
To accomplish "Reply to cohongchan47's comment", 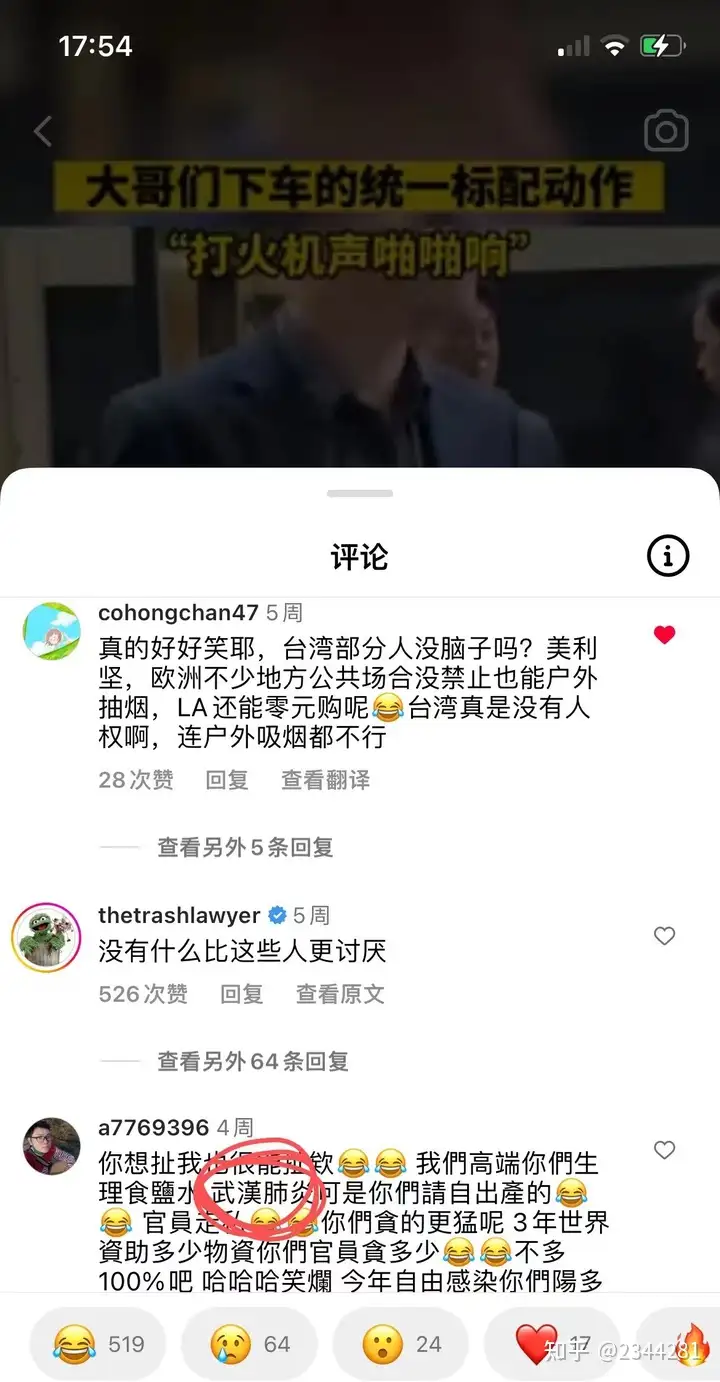I will tap(227, 780).
